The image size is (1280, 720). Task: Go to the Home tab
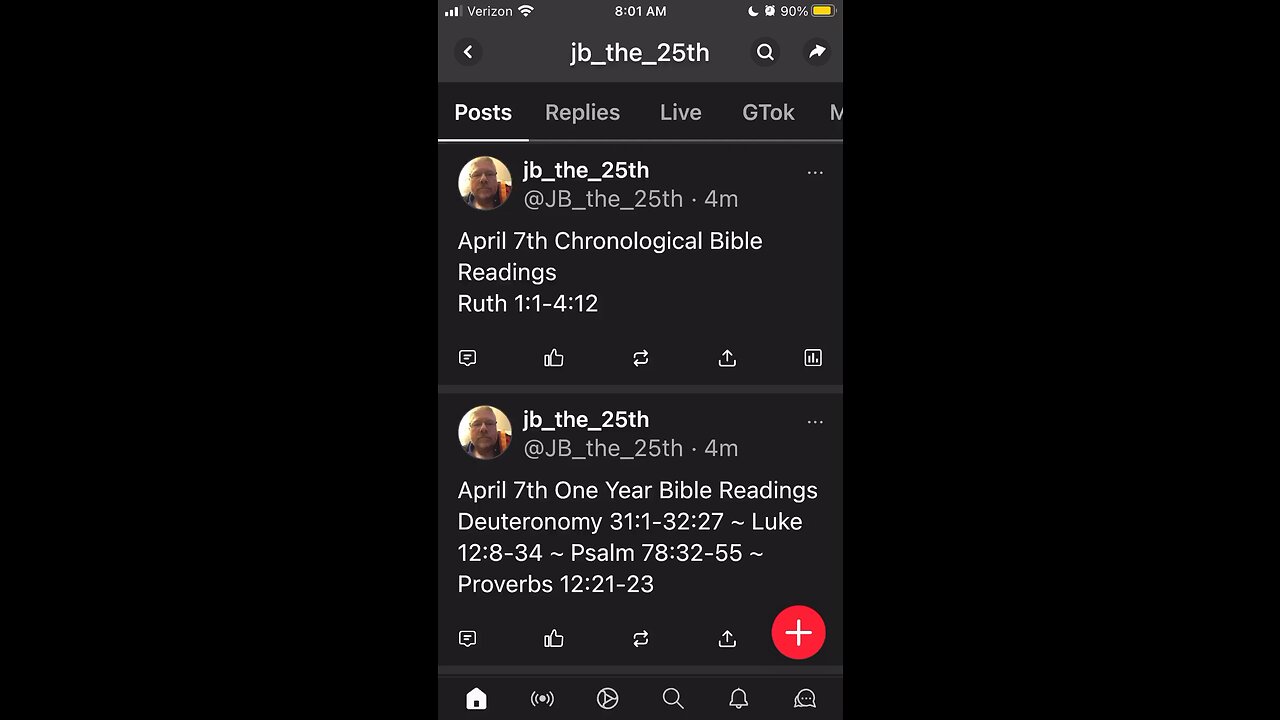pos(476,698)
